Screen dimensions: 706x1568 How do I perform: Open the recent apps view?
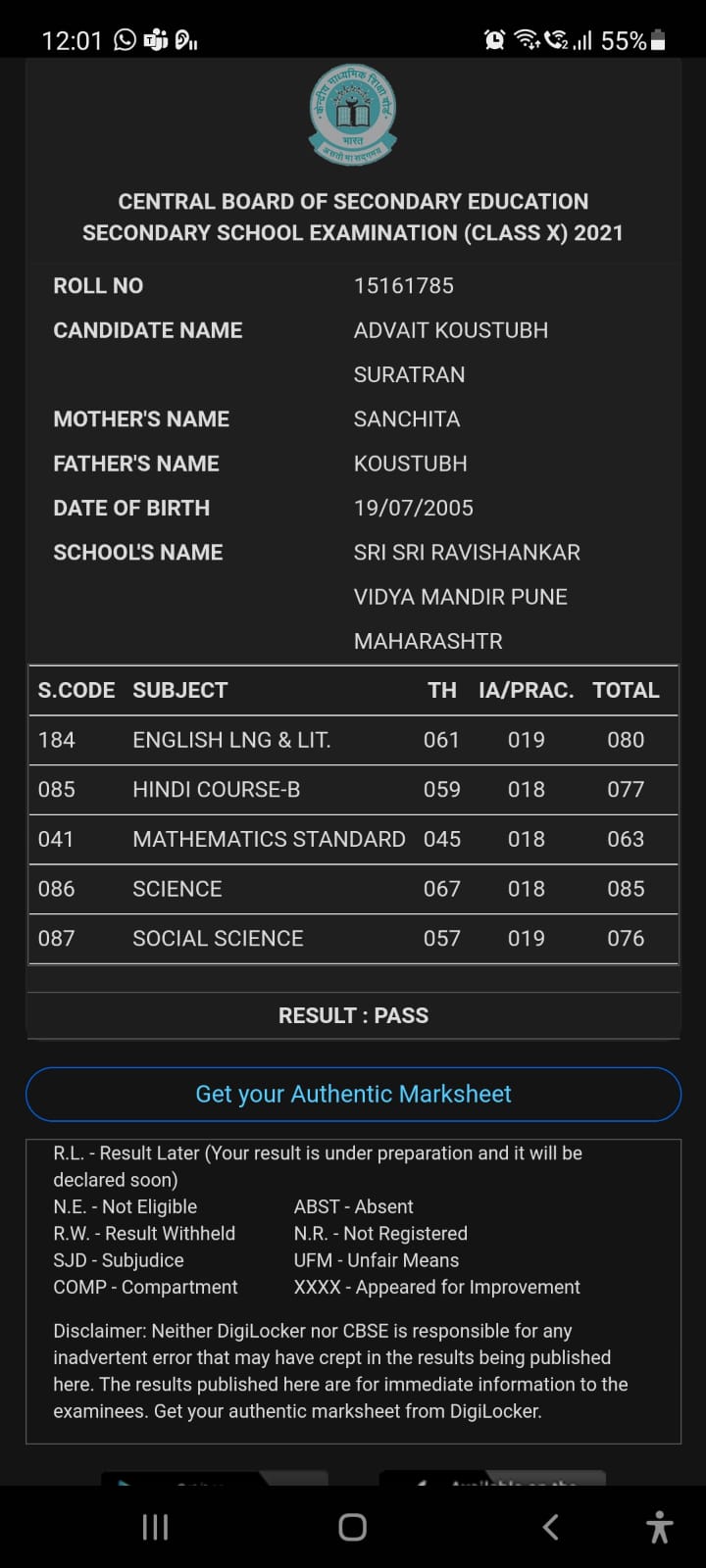click(155, 1527)
